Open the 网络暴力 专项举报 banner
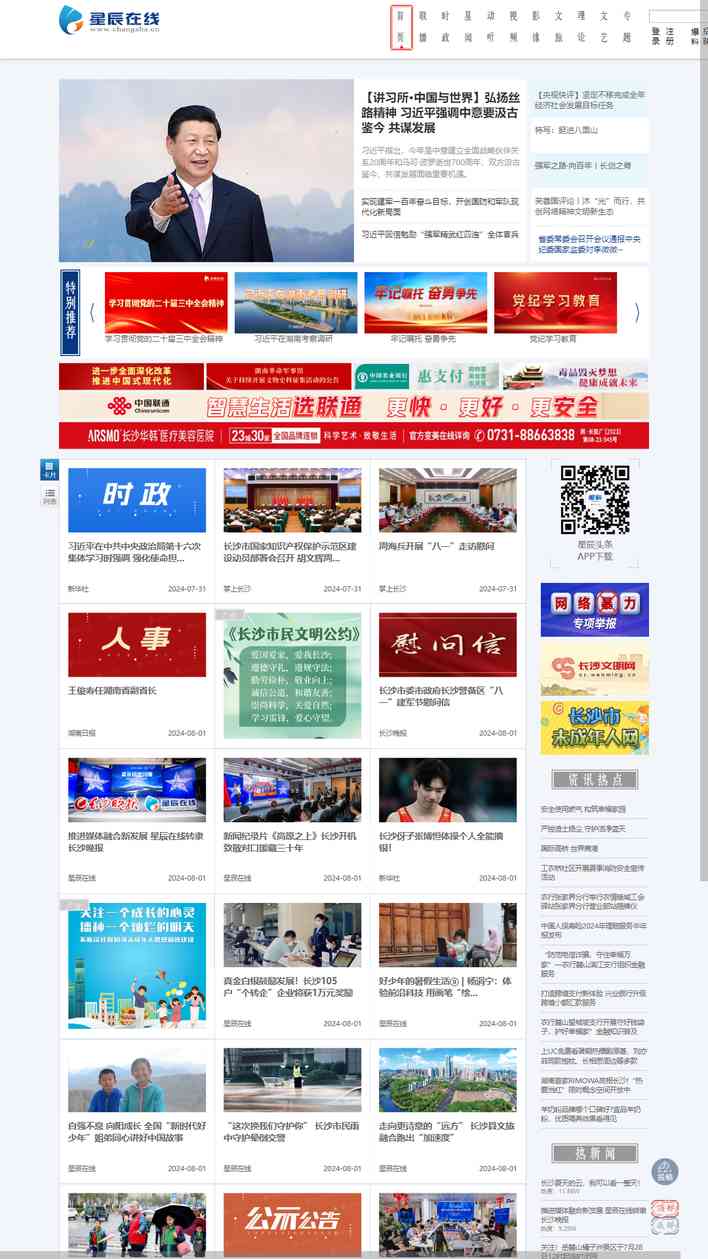Image resolution: width=708 pixels, height=1259 pixels. pos(594,610)
